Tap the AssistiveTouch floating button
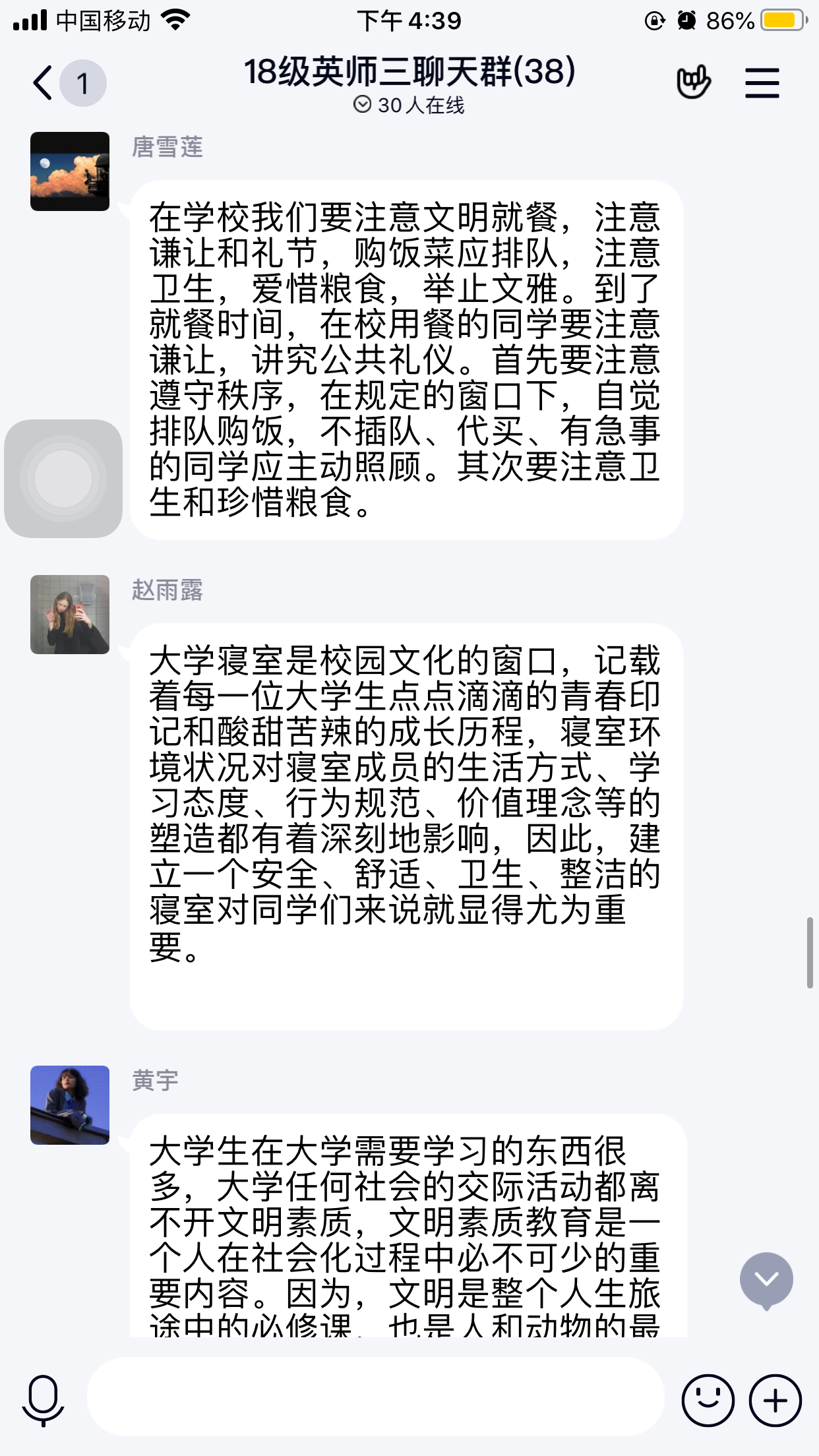819x1456 pixels. point(63,478)
